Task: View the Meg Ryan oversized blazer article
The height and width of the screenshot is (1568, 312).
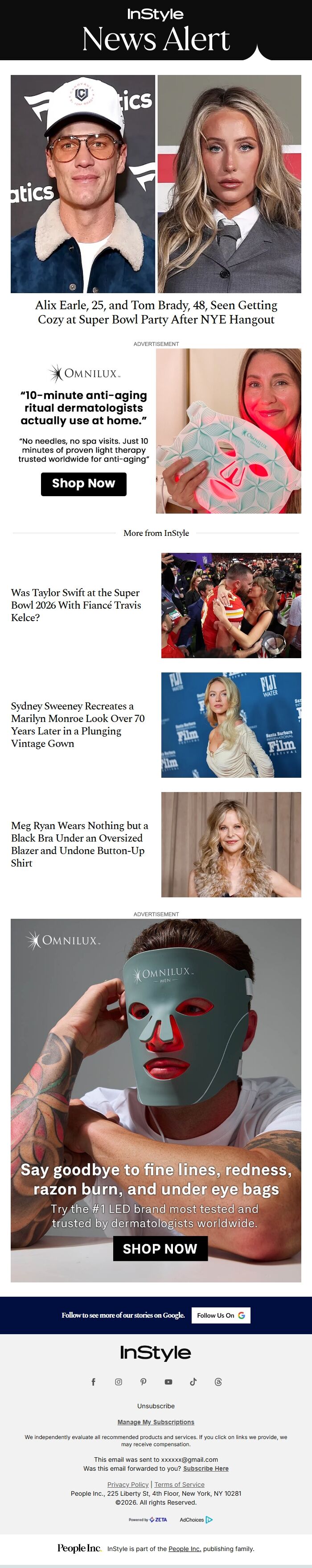Action: click(x=80, y=844)
